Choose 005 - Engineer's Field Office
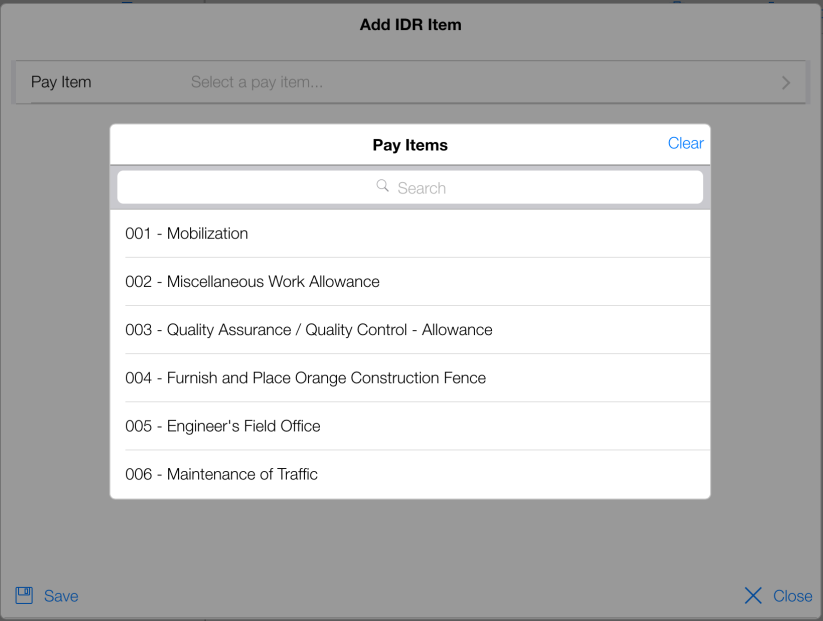823x621 pixels. pyautogui.click(x=410, y=425)
